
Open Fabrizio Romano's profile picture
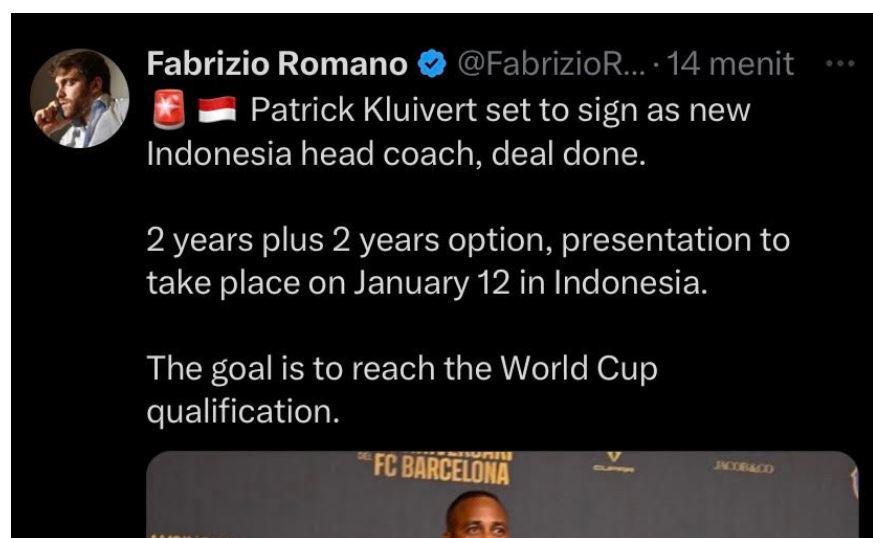click(79, 98)
